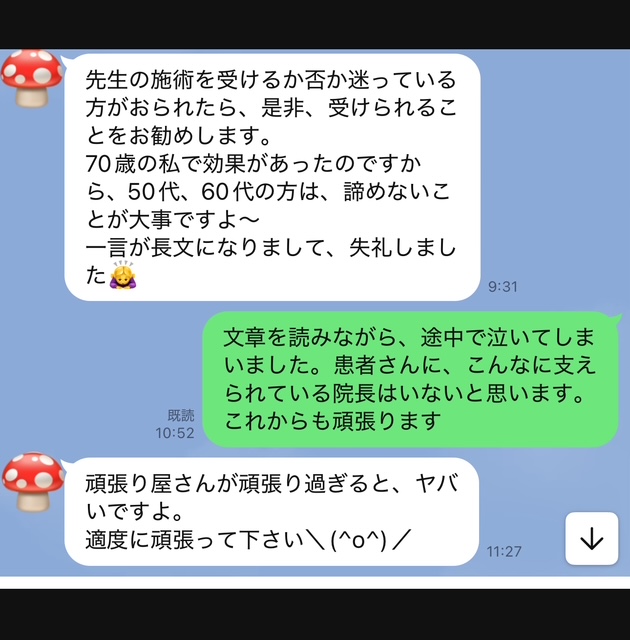Open mushroom avatar profile beside 11:27 message
The height and width of the screenshot is (640, 630).
pos(30,483)
